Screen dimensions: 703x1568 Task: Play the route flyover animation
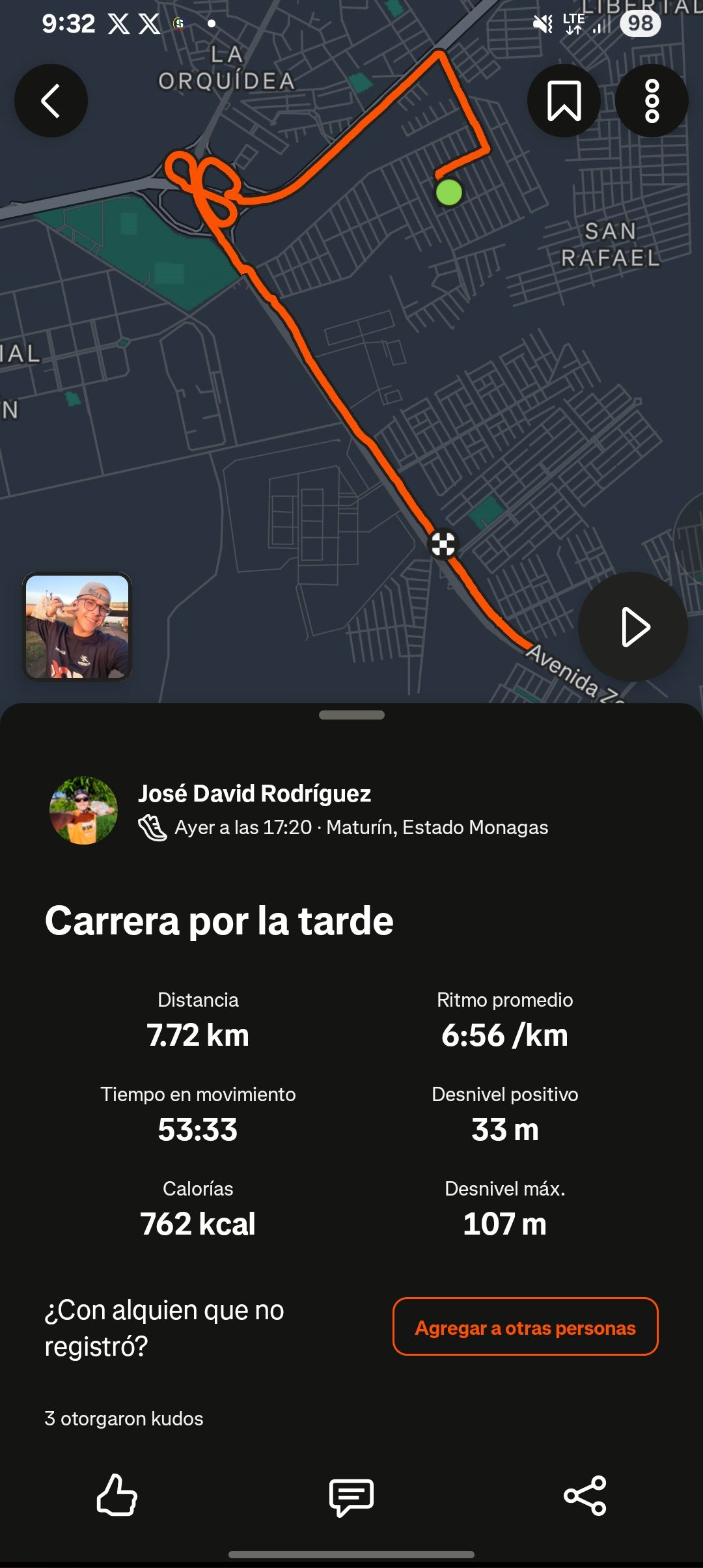[x=633, y=627]
